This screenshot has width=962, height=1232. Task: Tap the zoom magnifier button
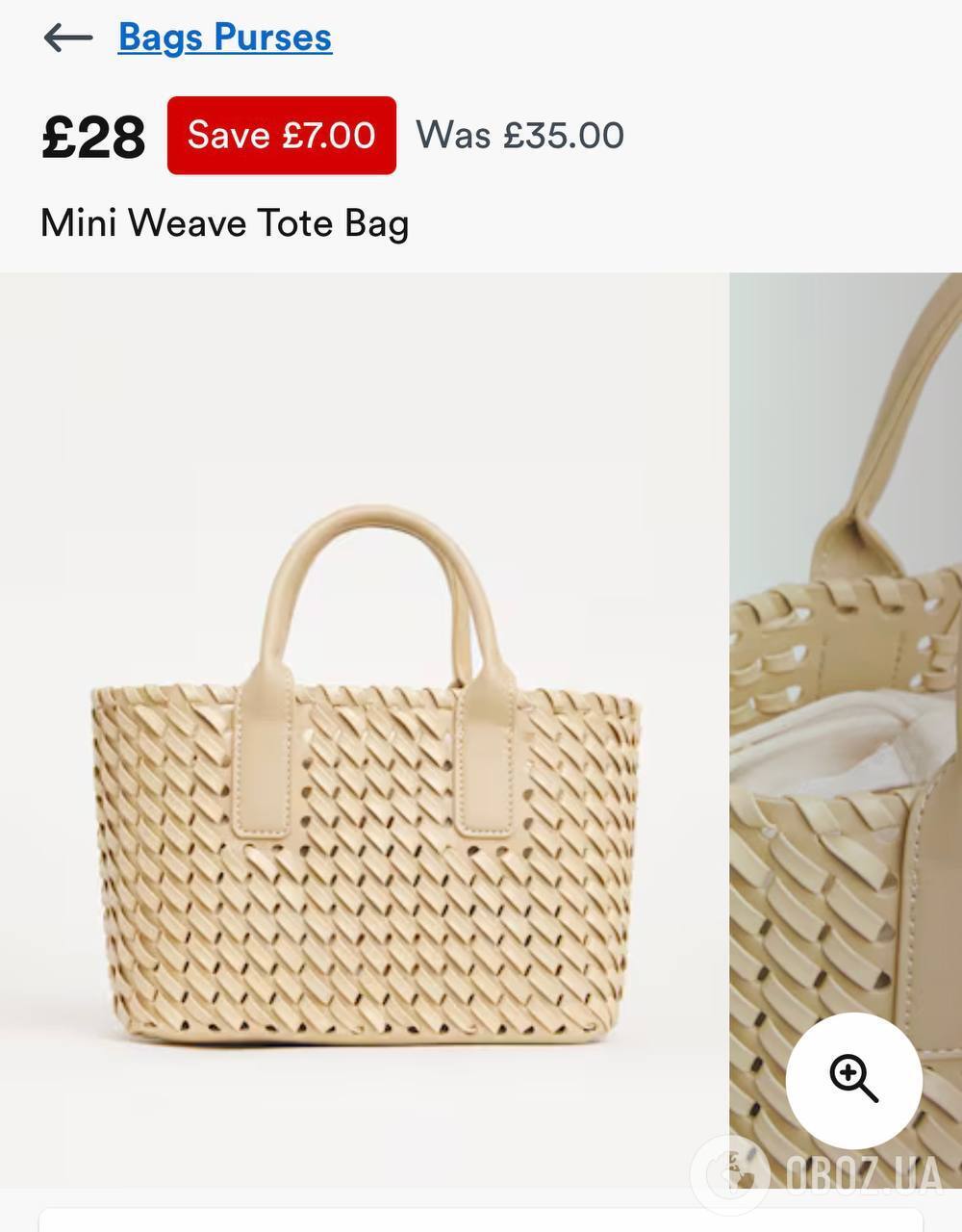[853, 1080]
